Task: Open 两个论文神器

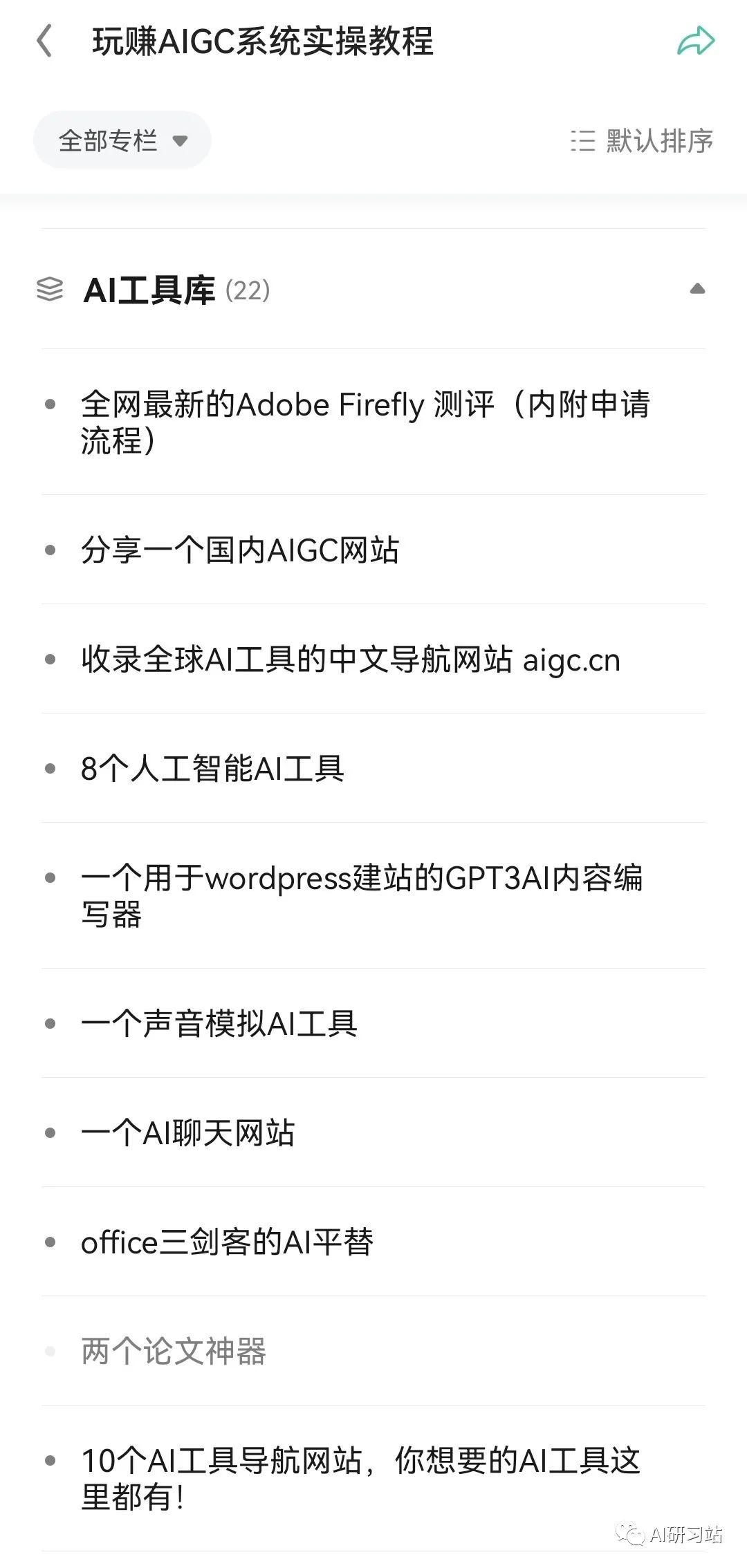Action: click(373, 1351)
